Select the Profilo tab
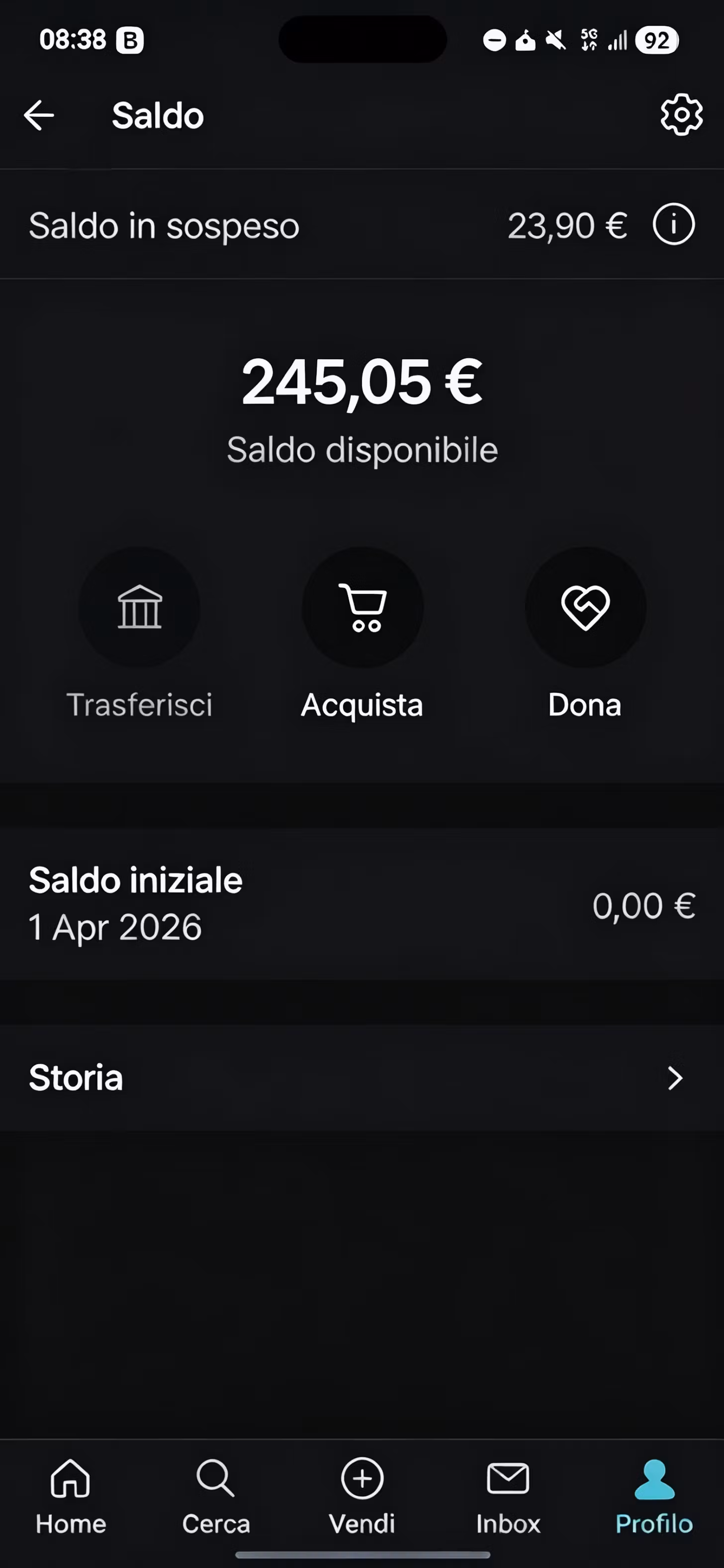The height and width of the screenshot is (1568, 724). (654, 1497)
